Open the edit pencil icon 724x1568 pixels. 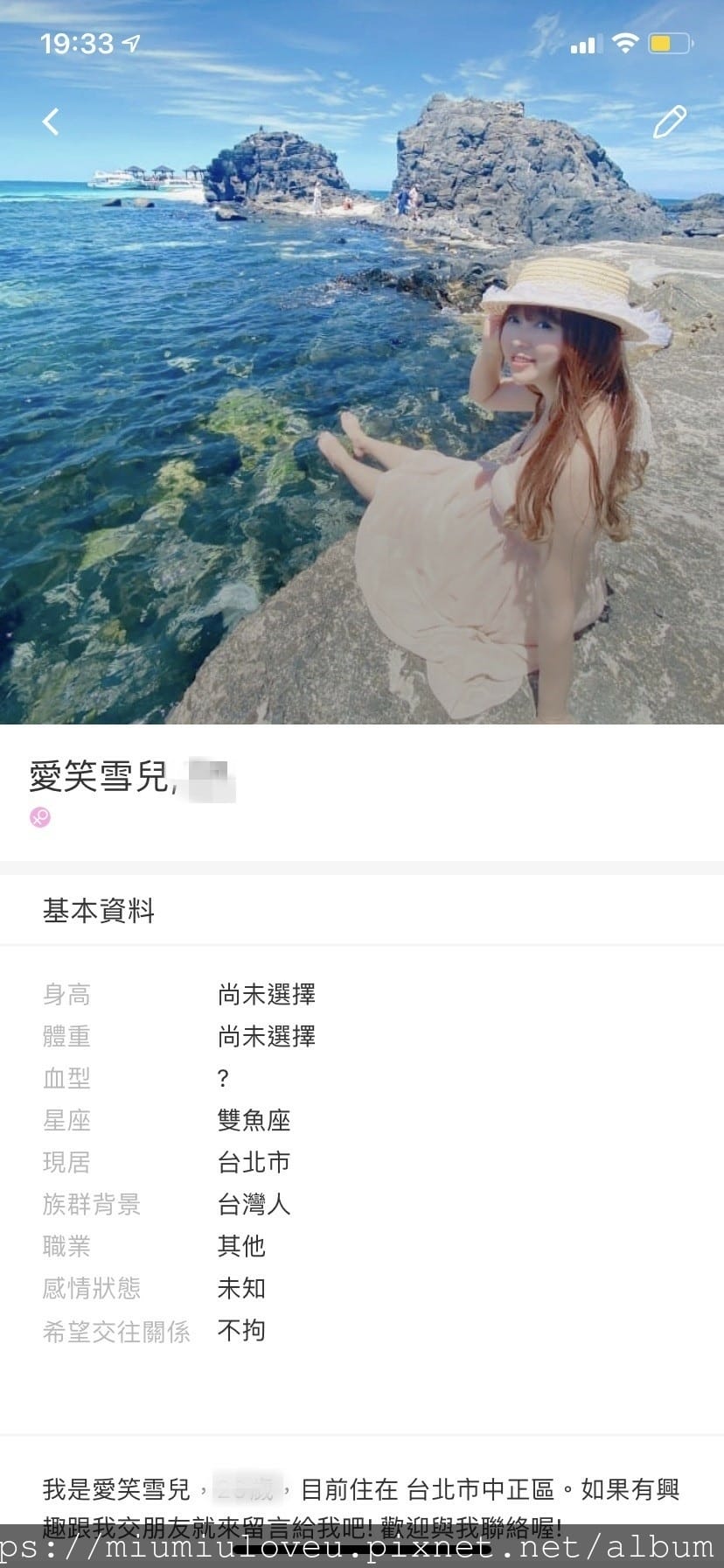tap(671, 122)
